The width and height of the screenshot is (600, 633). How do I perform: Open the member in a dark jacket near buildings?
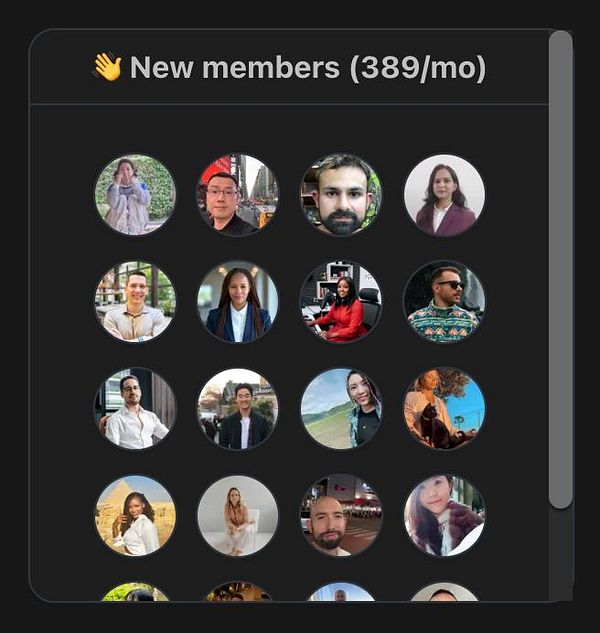(238, 408)
